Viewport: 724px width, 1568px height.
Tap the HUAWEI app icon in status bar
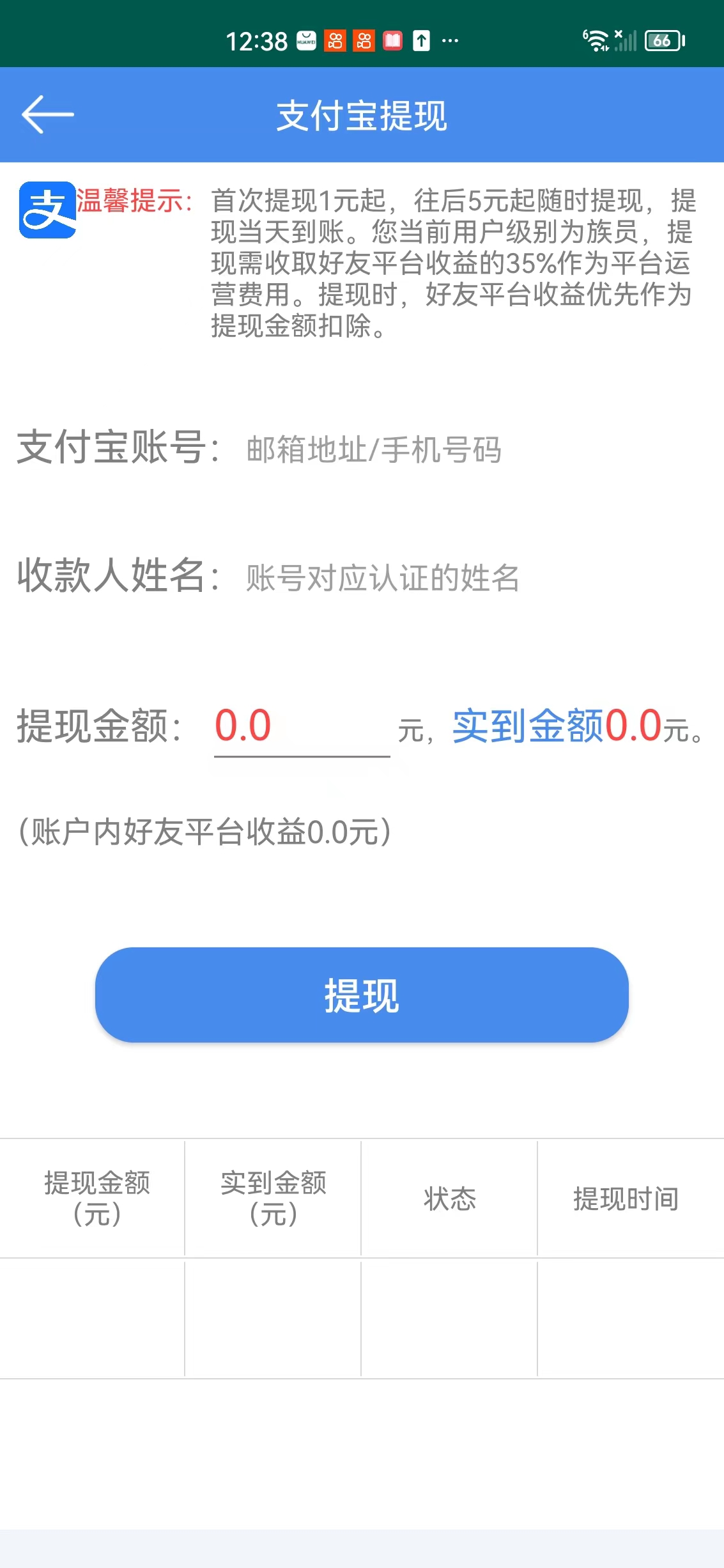coord(306,41)
